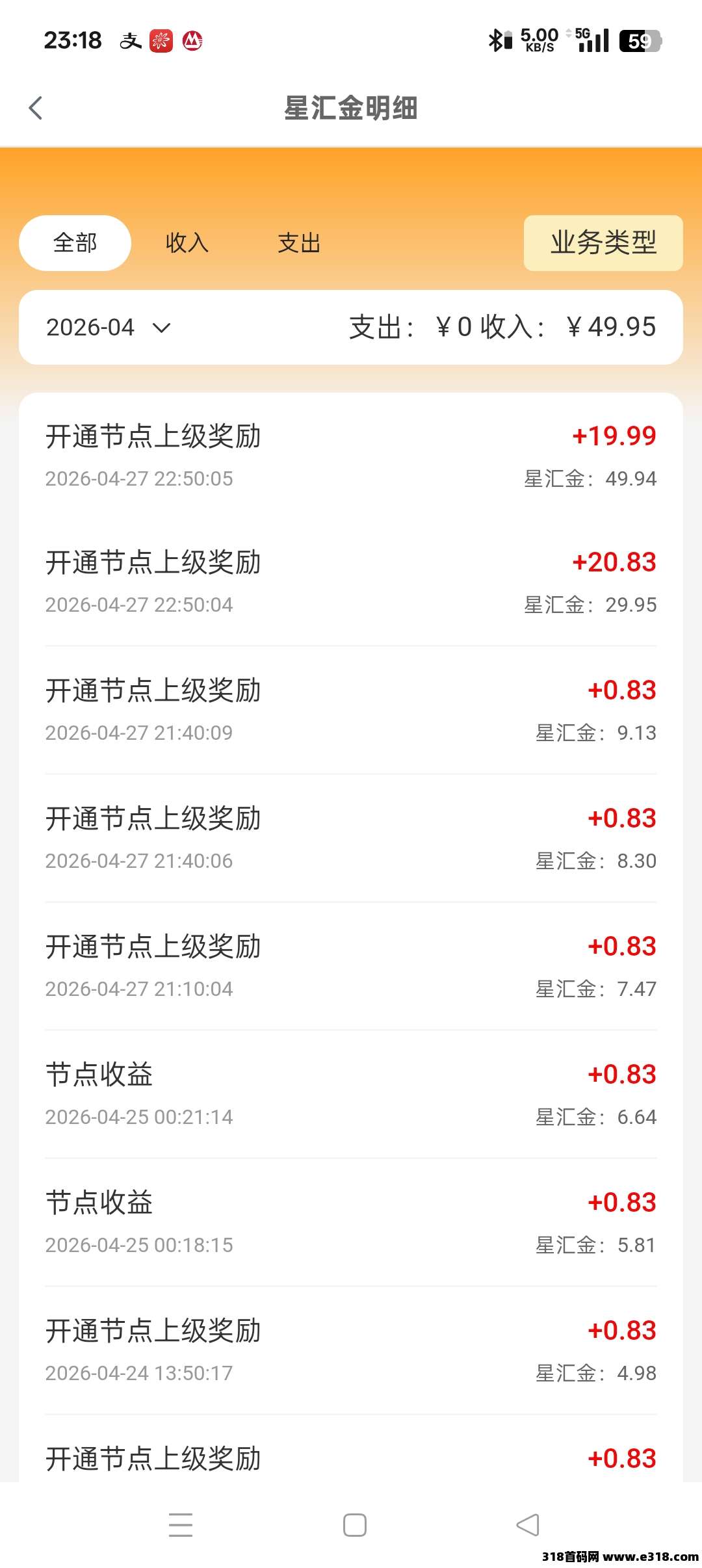Switch to the 支出 tab
702x1568 pixels.
[x=299, y=243]
